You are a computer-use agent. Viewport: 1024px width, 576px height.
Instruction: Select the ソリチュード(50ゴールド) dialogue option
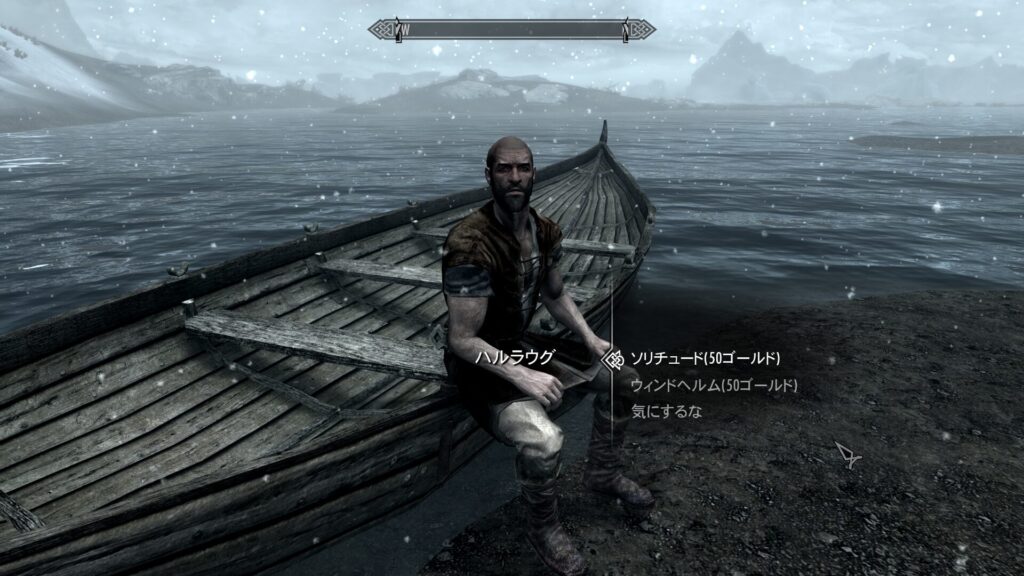pyautogui.click(x=705, y=358)
